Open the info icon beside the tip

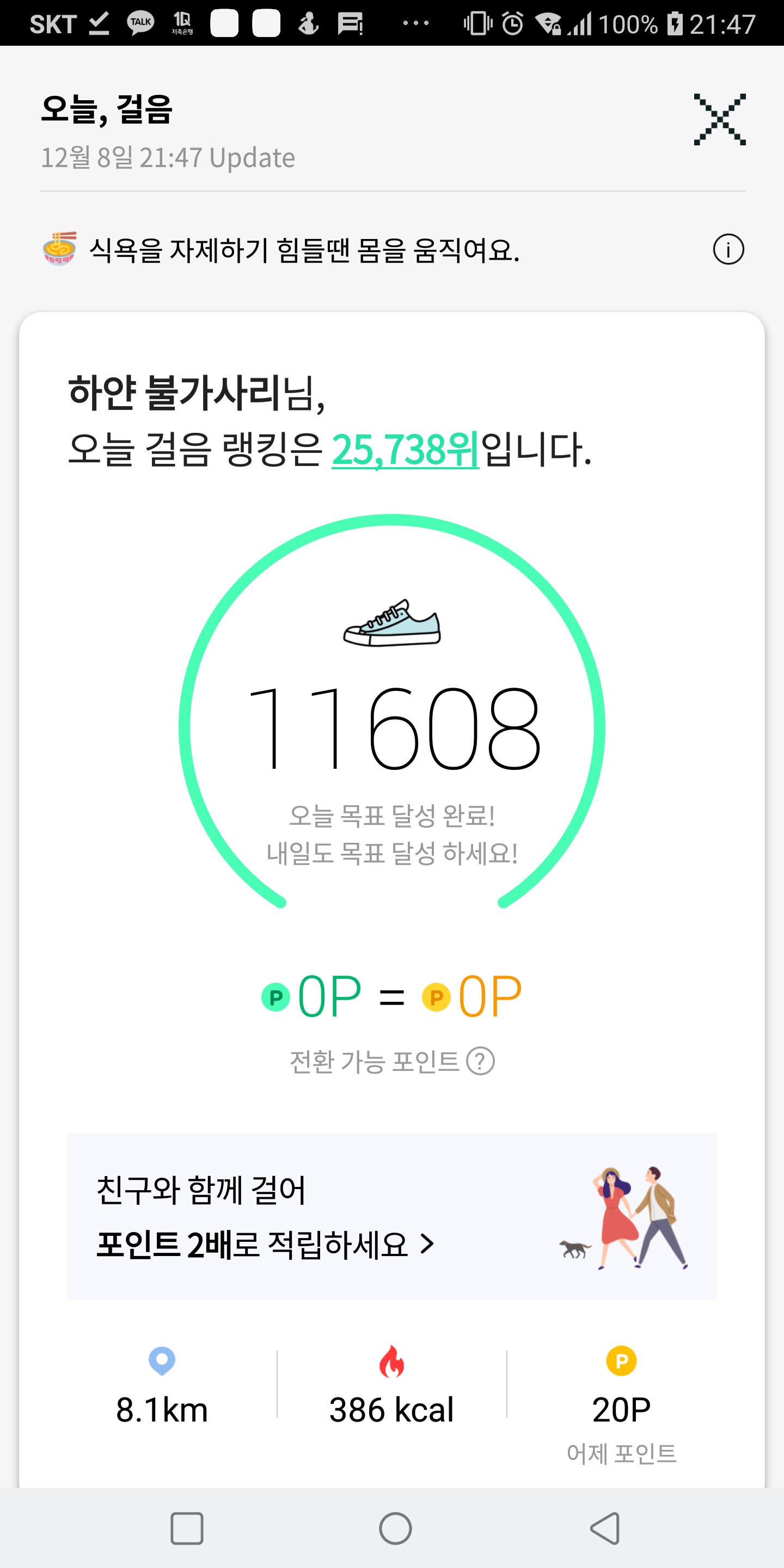pyautogui.click(x=728, y=249)
